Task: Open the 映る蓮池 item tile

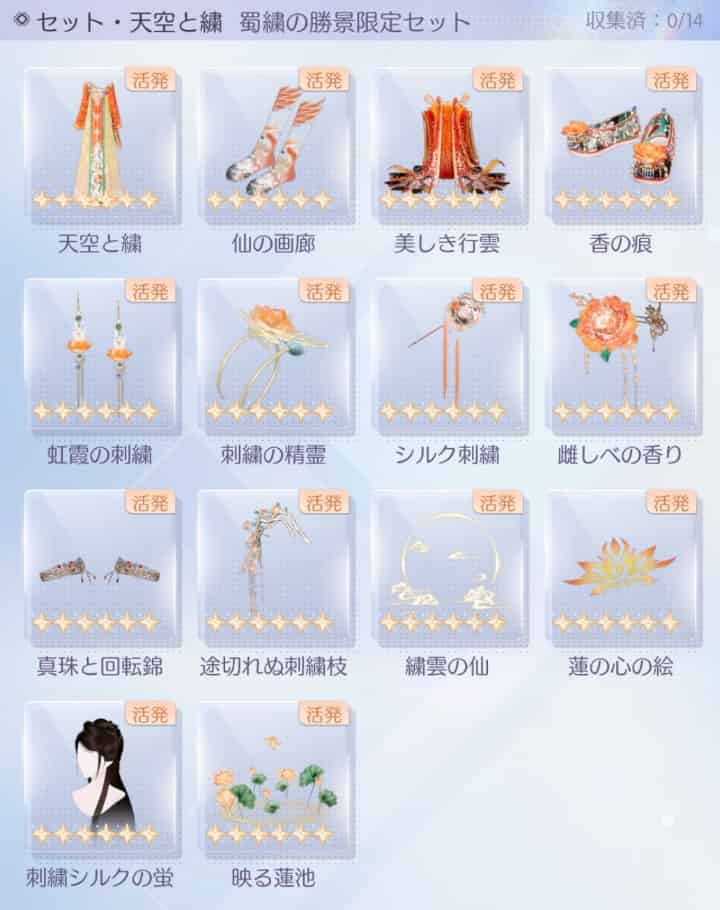Action: point(274,780)
